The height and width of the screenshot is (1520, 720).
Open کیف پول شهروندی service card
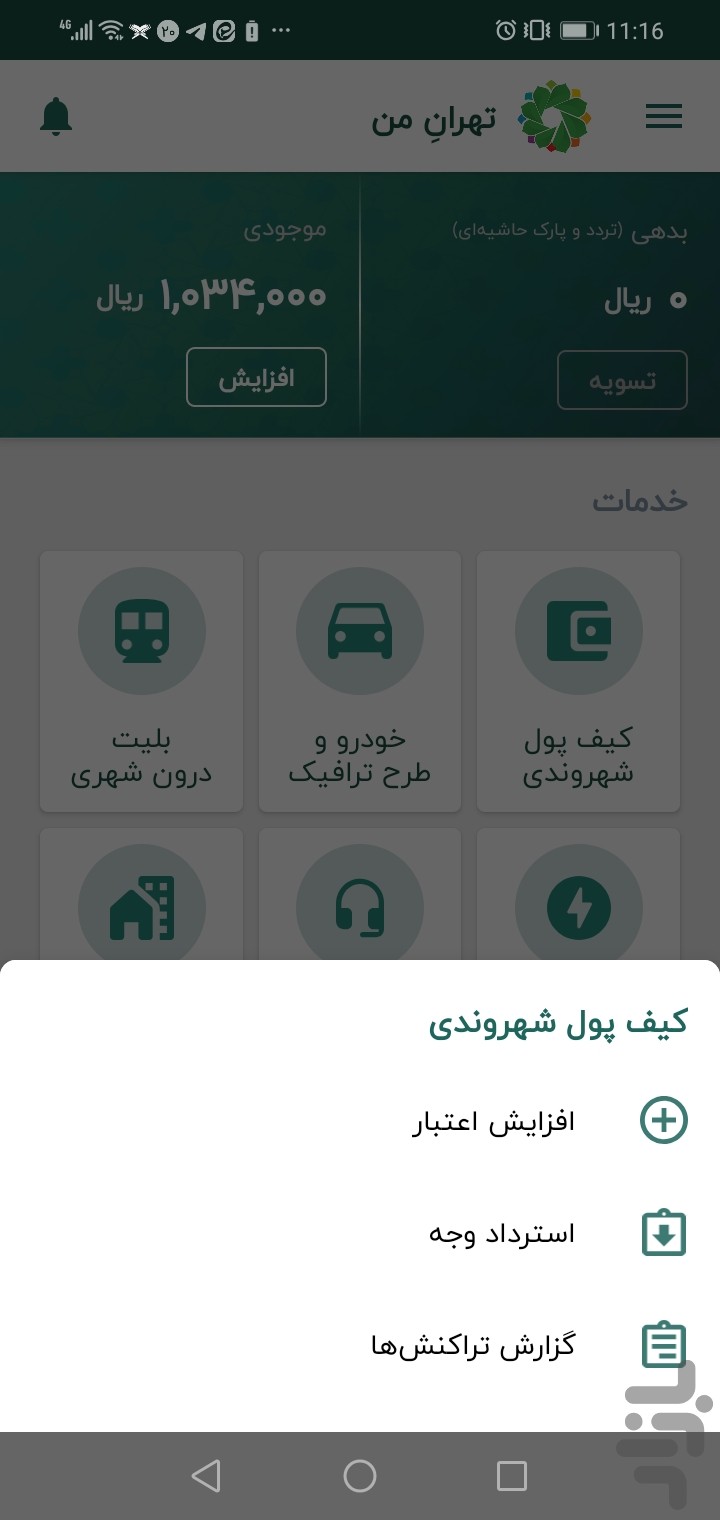pyautogui.click(x=578, y=680)
